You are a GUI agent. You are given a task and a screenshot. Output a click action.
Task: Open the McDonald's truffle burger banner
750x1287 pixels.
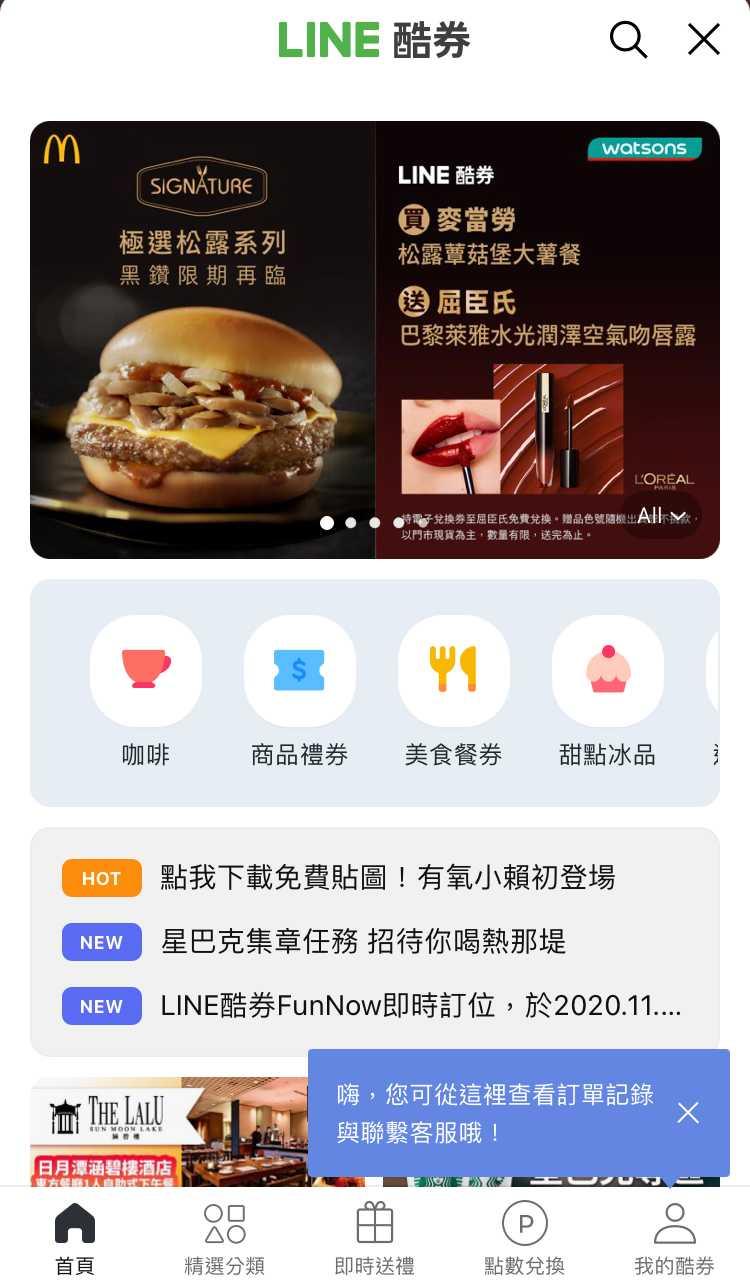tap(374, 340)
